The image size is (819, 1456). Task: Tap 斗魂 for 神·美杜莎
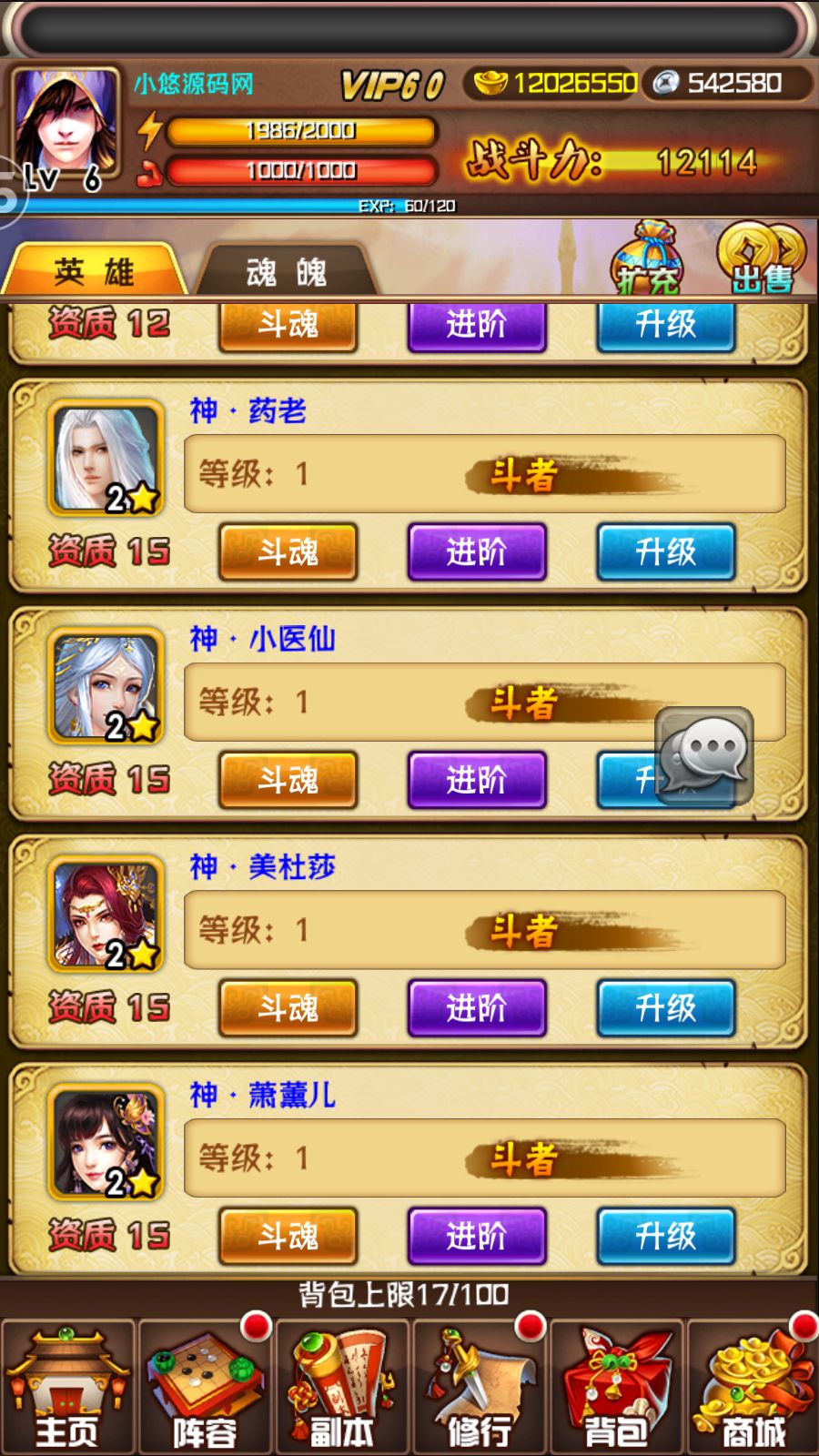[x=288, y=1008]
